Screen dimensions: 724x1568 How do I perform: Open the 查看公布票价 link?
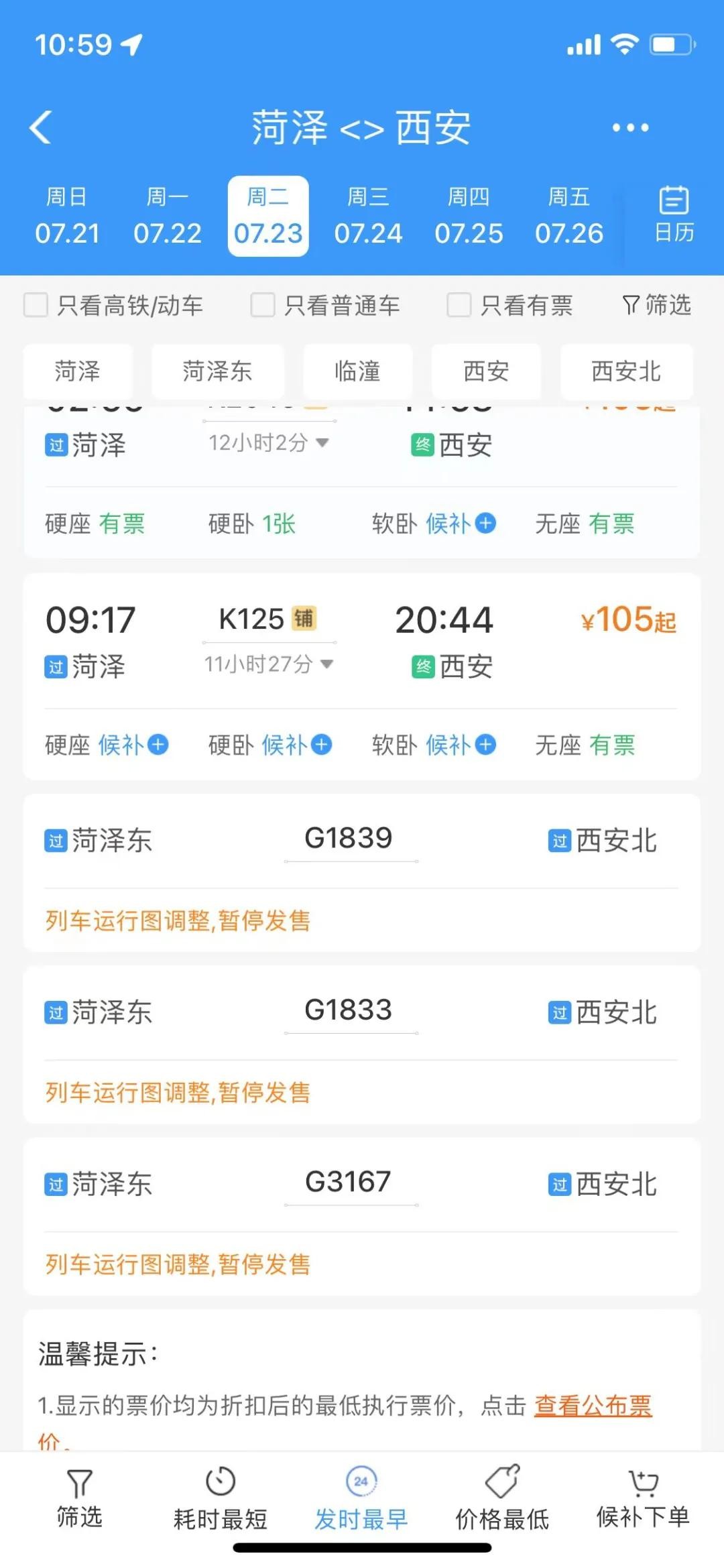click(x=593, y=1405)
